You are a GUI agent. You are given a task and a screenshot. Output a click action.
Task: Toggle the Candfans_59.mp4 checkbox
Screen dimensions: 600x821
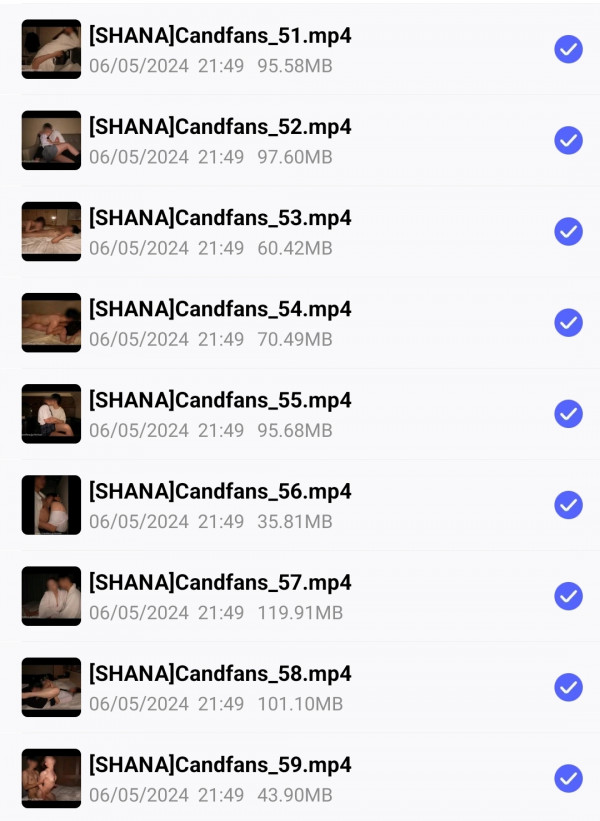click(x=568, y=778)
